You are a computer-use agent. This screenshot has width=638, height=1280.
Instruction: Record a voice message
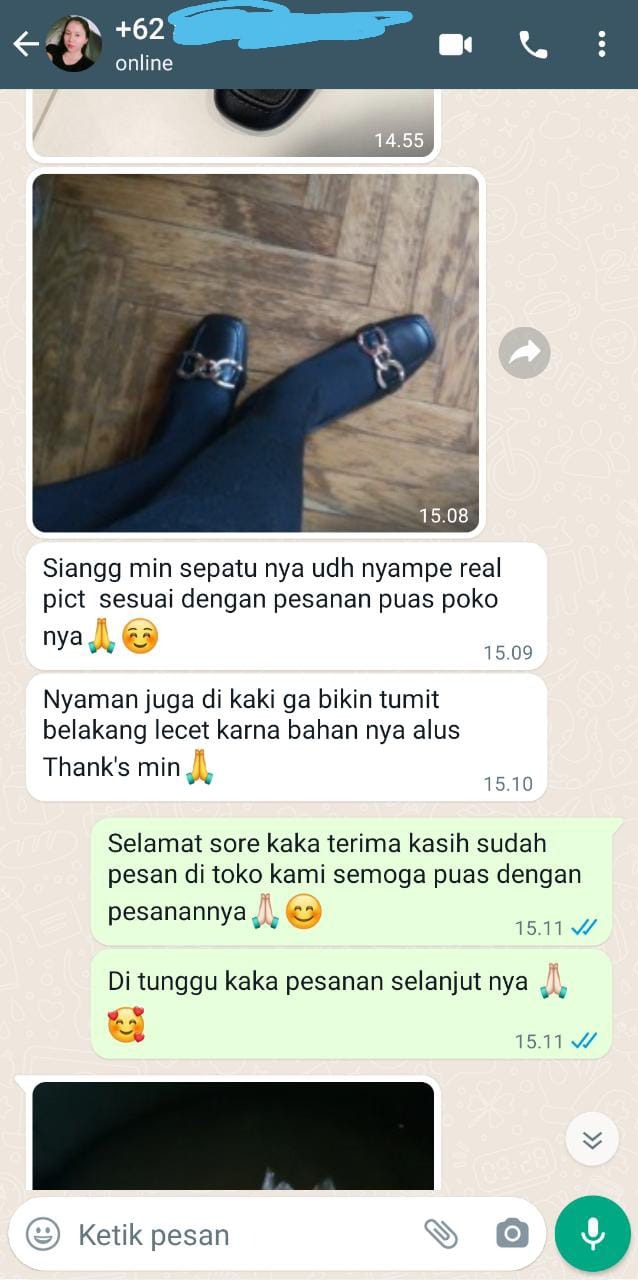[593, 1233]
